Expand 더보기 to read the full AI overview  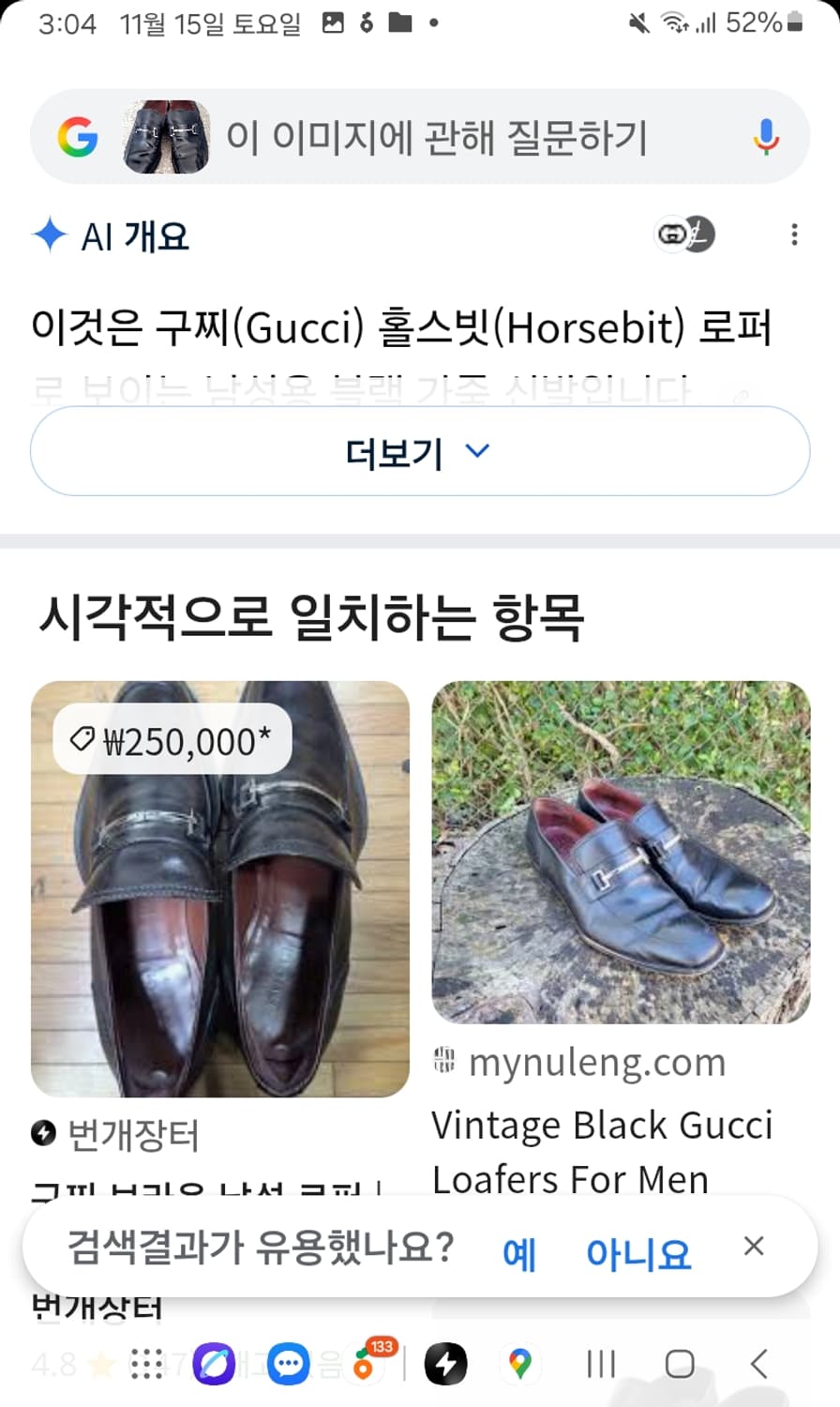(420, 450)
